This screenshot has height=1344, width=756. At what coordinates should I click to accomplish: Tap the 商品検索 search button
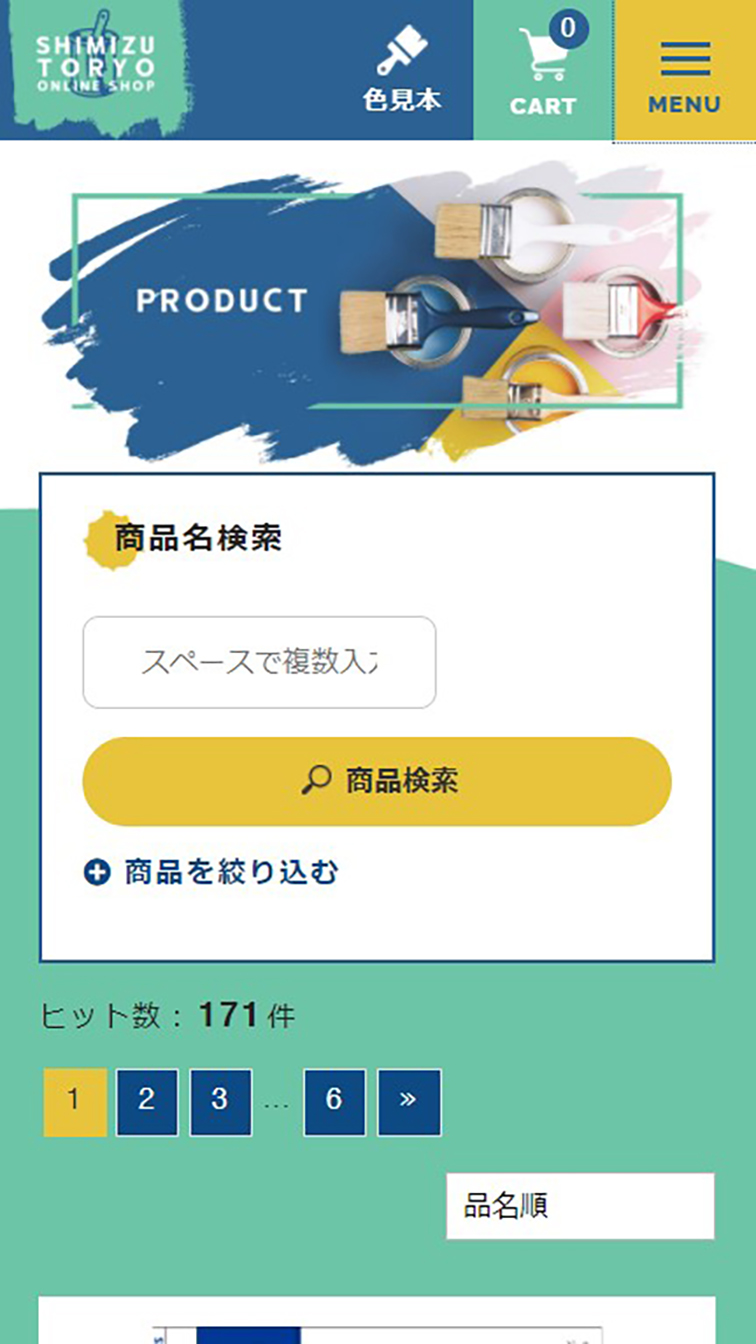[377, 781]
